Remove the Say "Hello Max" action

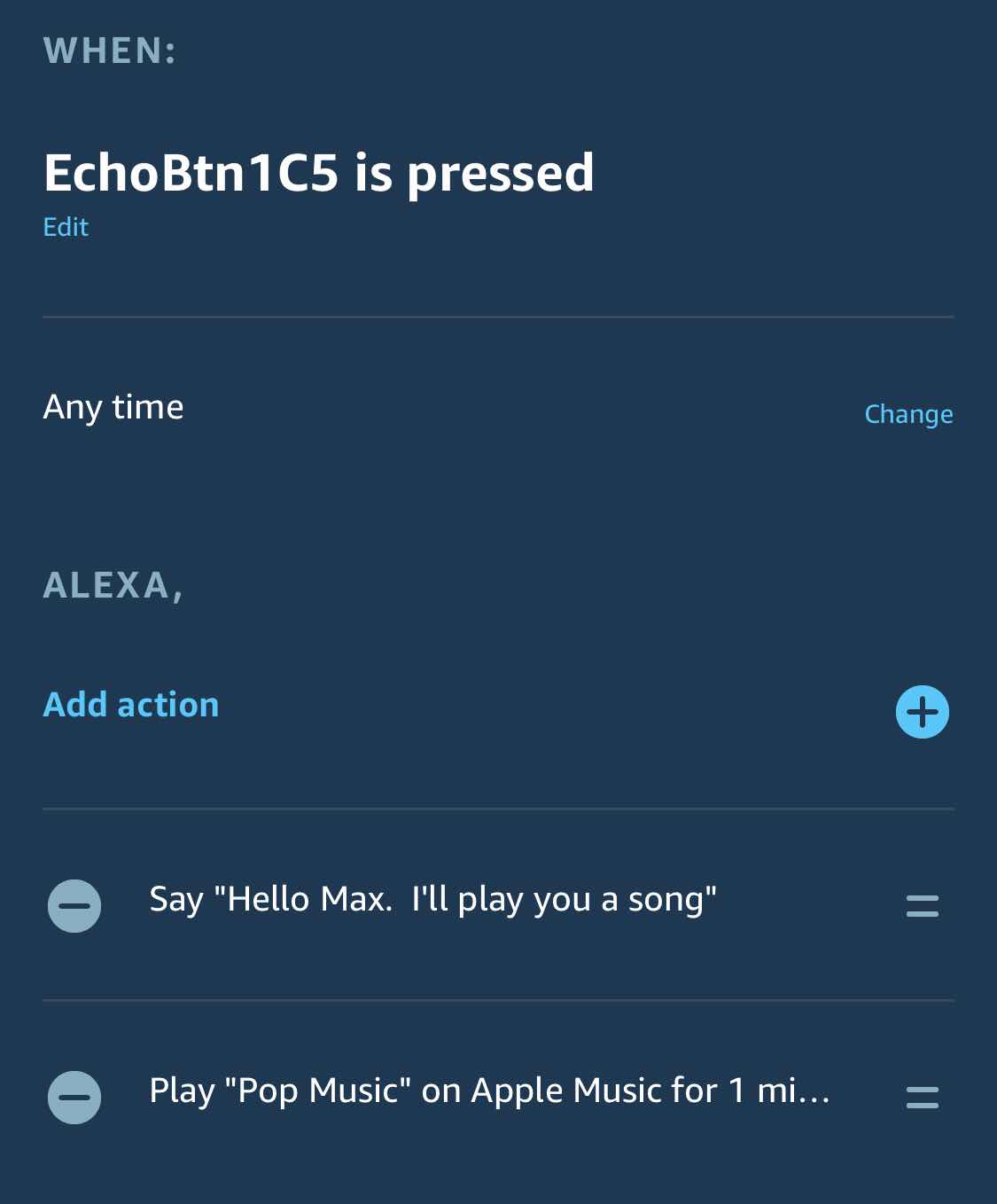74,906
